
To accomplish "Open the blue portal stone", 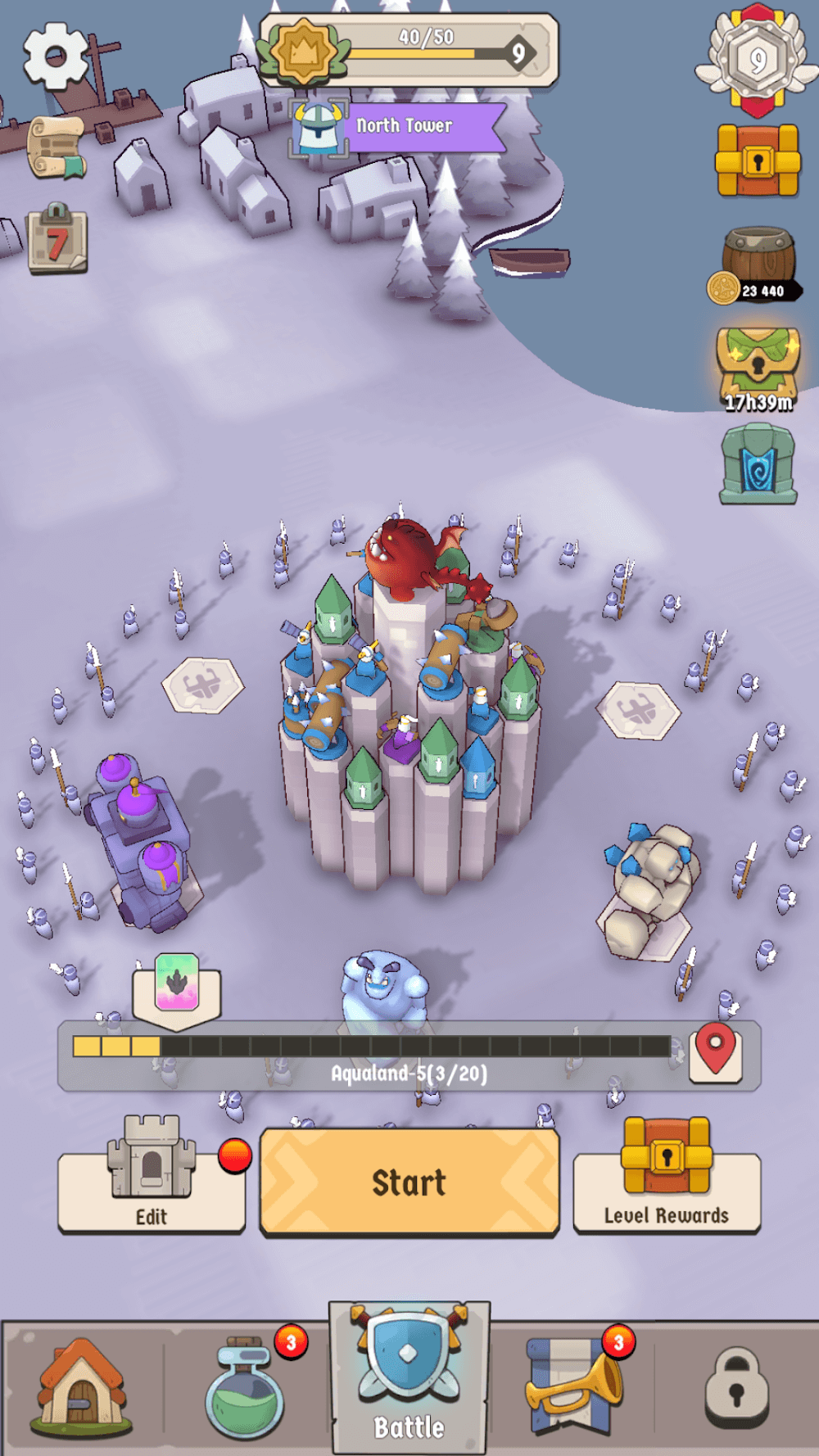I will (x=758, y=463).
